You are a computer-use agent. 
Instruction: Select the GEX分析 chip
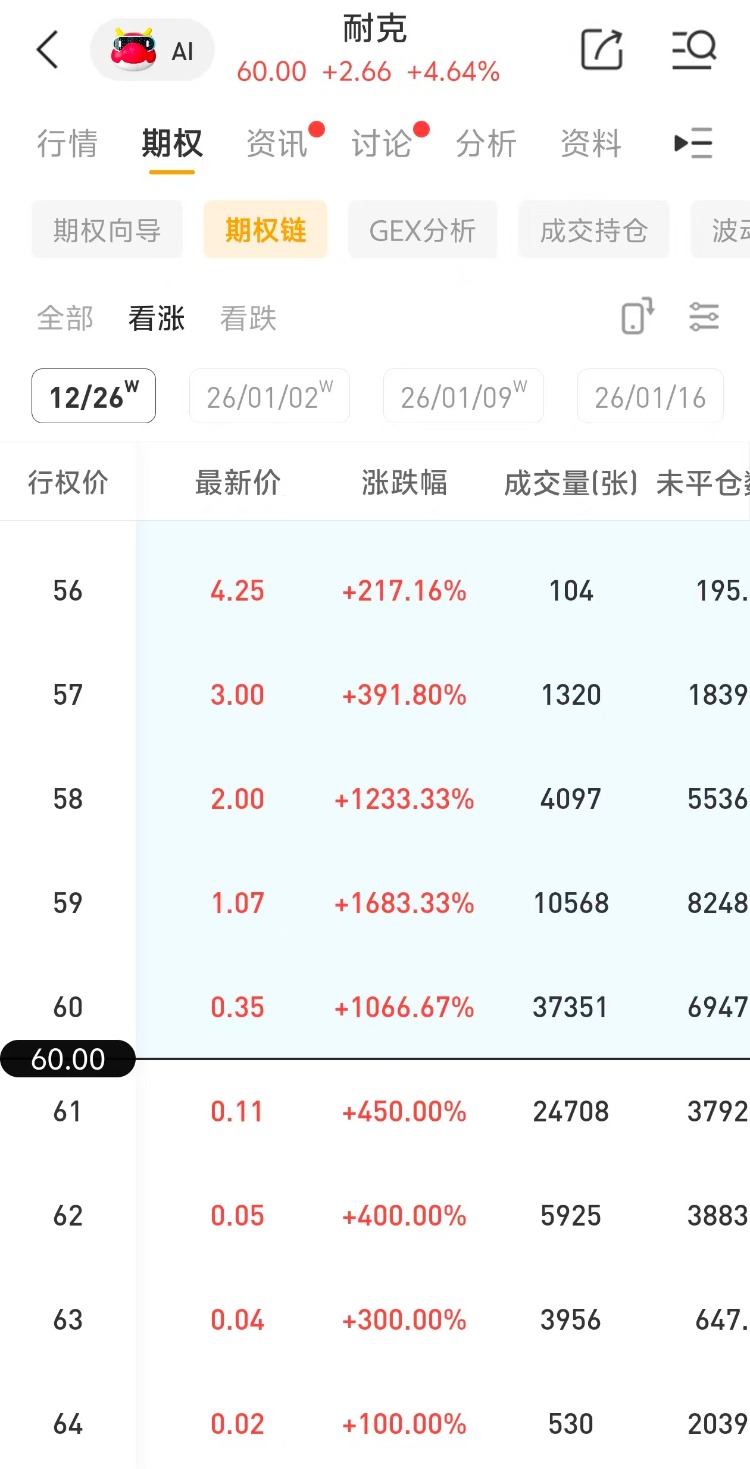pyautogui.click(x=422, y=231)
